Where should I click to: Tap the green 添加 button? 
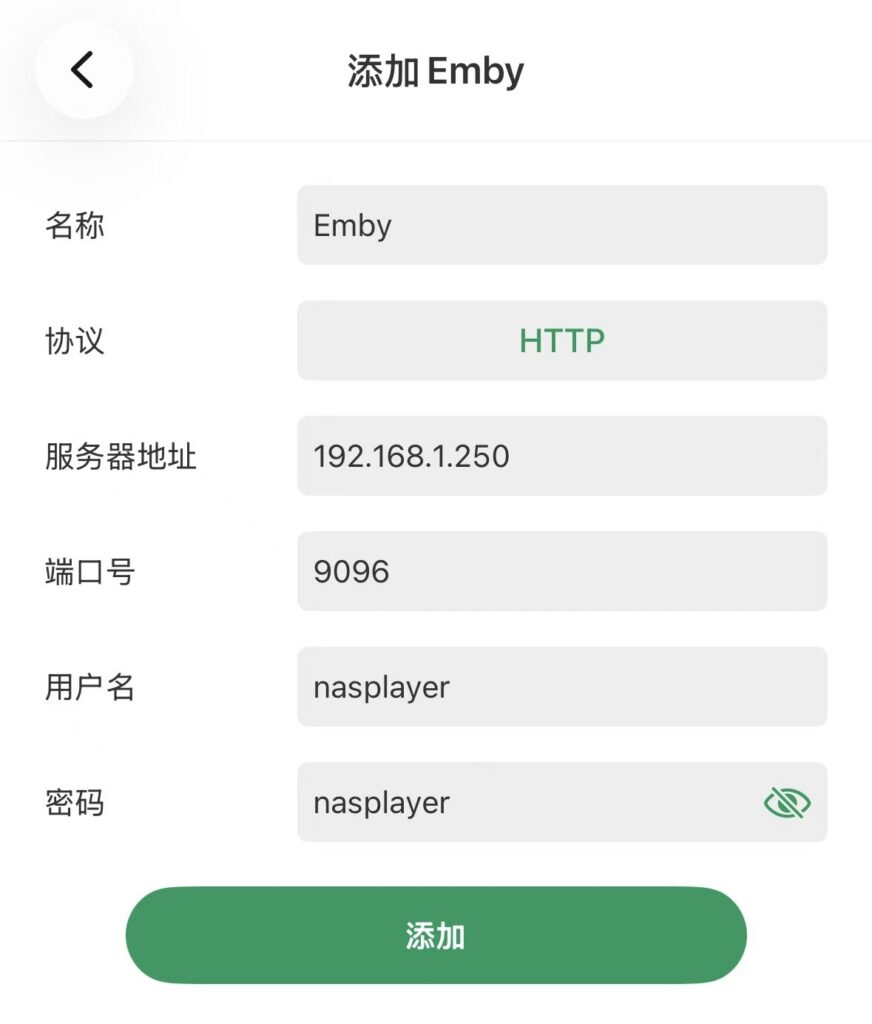coord(436,936)
